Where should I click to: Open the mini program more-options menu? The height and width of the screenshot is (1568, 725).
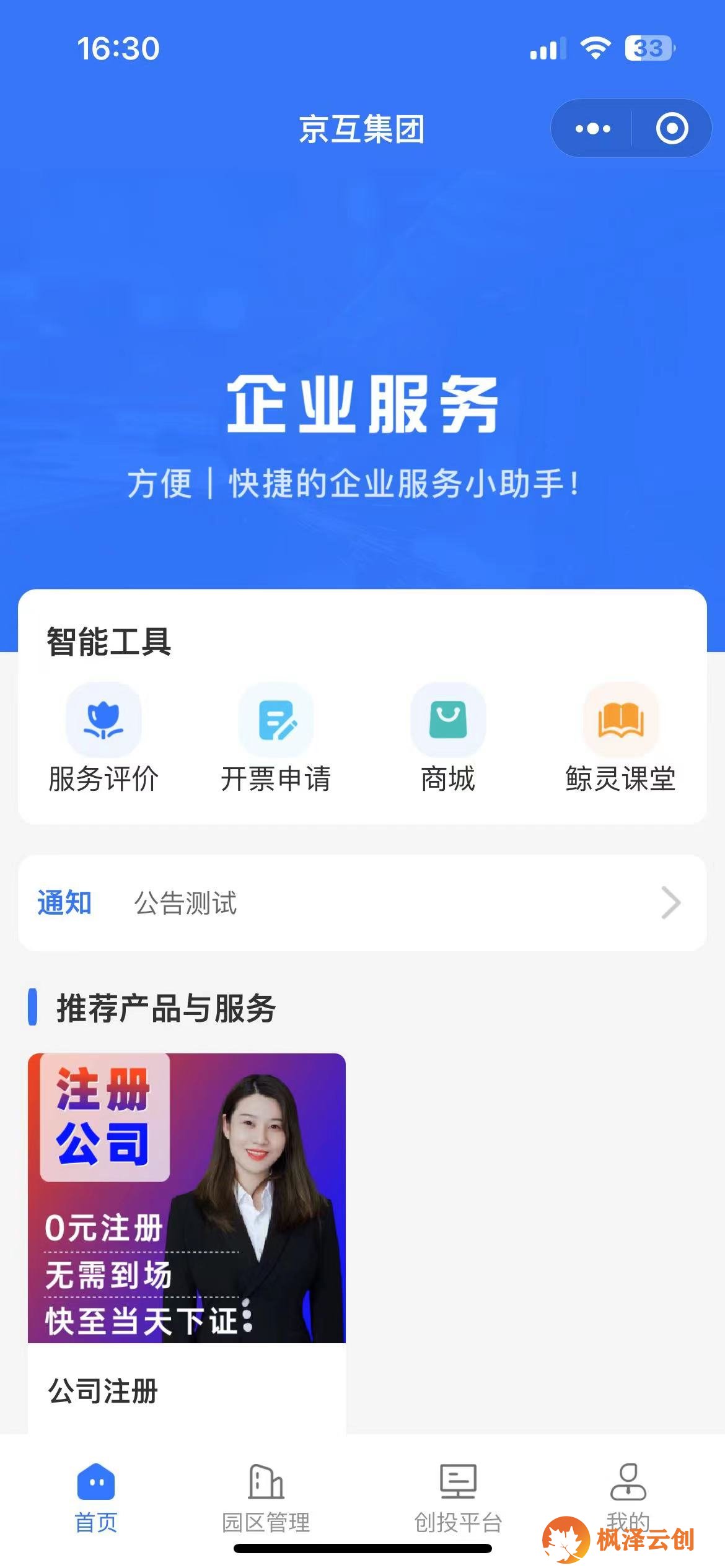(x=592, y=129)
